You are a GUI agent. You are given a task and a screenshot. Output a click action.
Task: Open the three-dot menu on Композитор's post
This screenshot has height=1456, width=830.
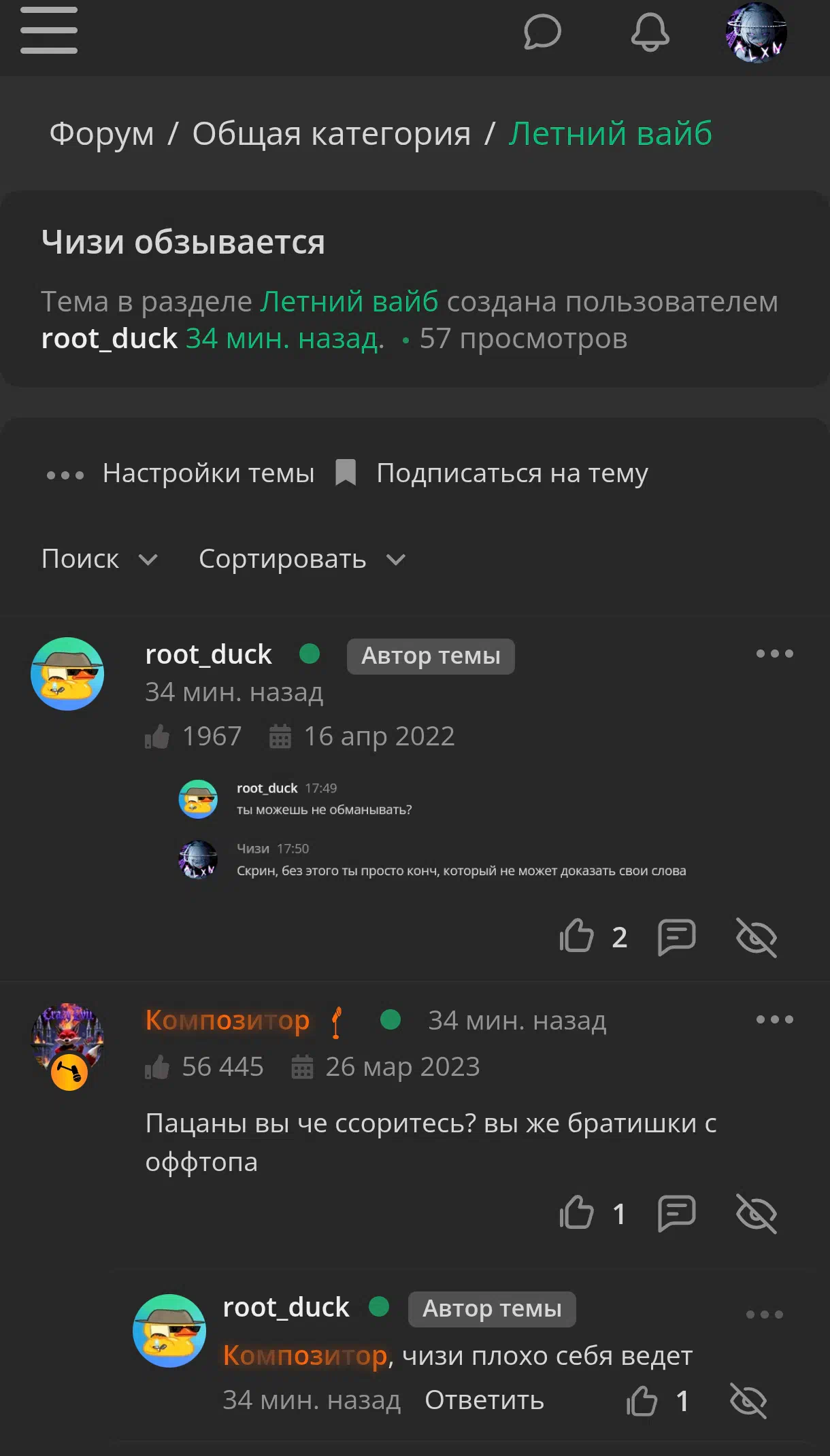pyautogui.click(x=775, y=1019)
